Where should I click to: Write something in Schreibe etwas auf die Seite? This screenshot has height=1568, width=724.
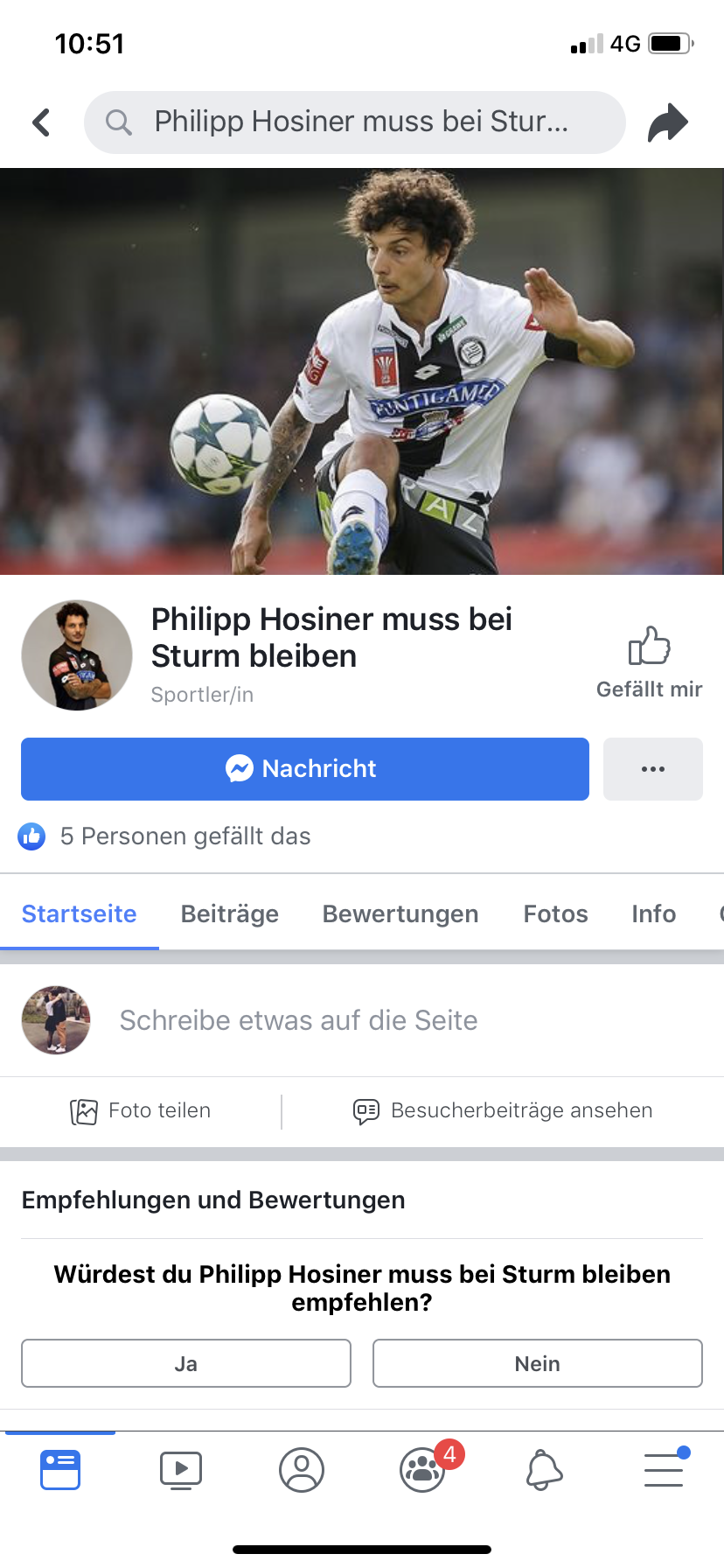point(298,1020)
